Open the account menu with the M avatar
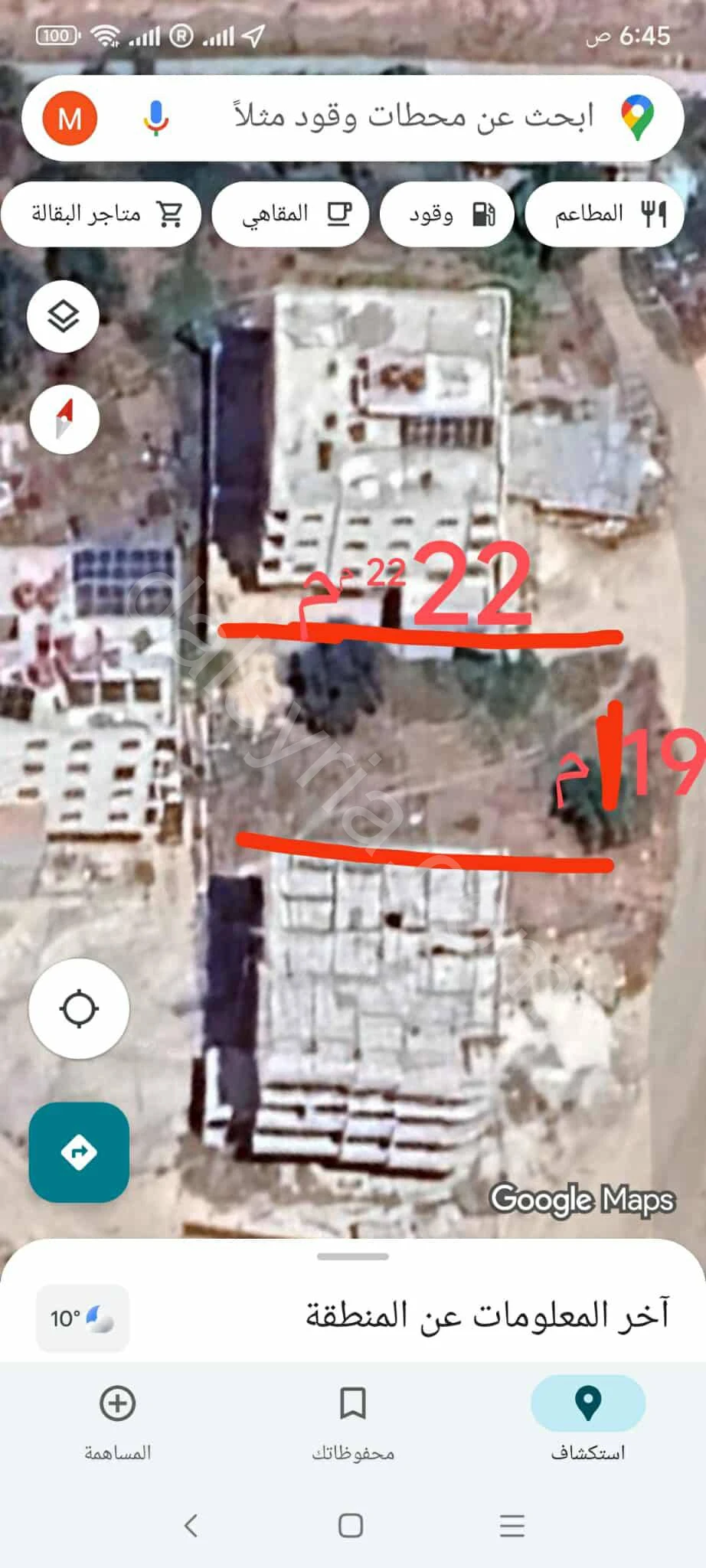Screen dimensions: 706x1568 [70, 119]
